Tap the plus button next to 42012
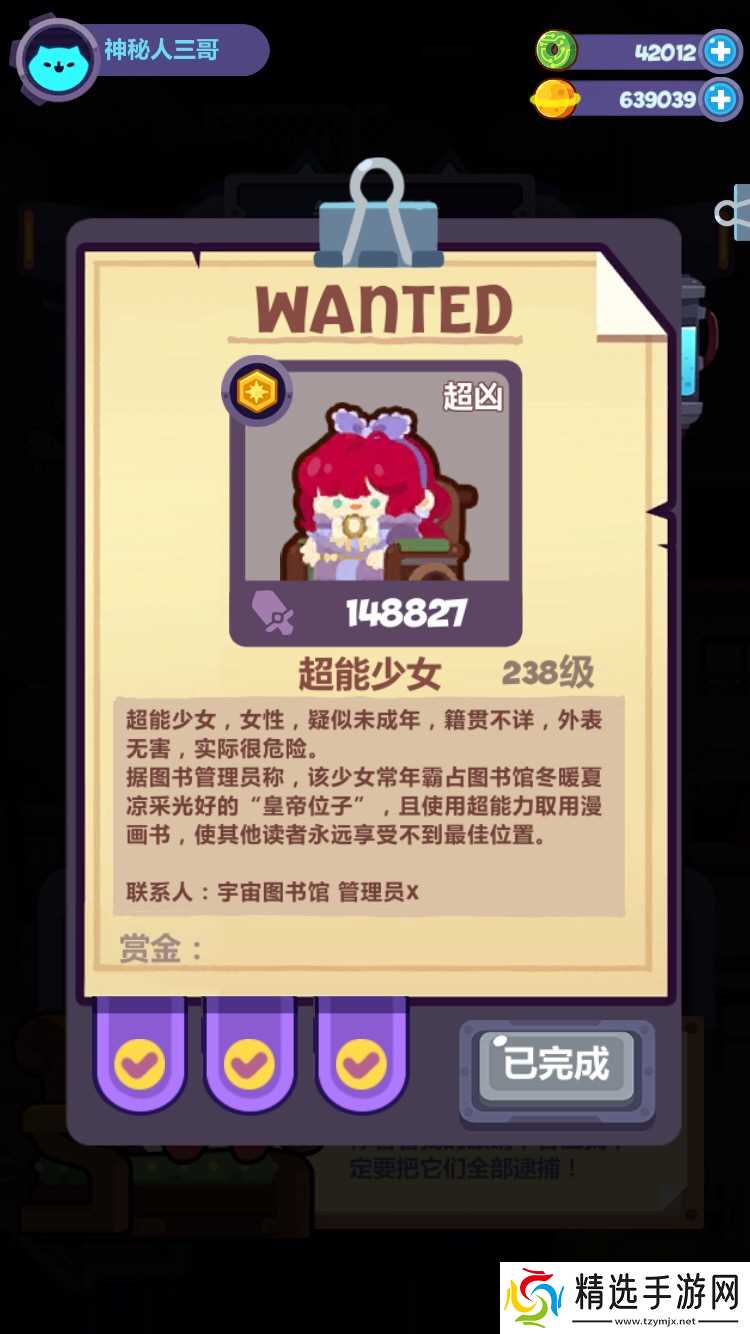Viewport: 750px width, 1334px height. tap(721, 52)
